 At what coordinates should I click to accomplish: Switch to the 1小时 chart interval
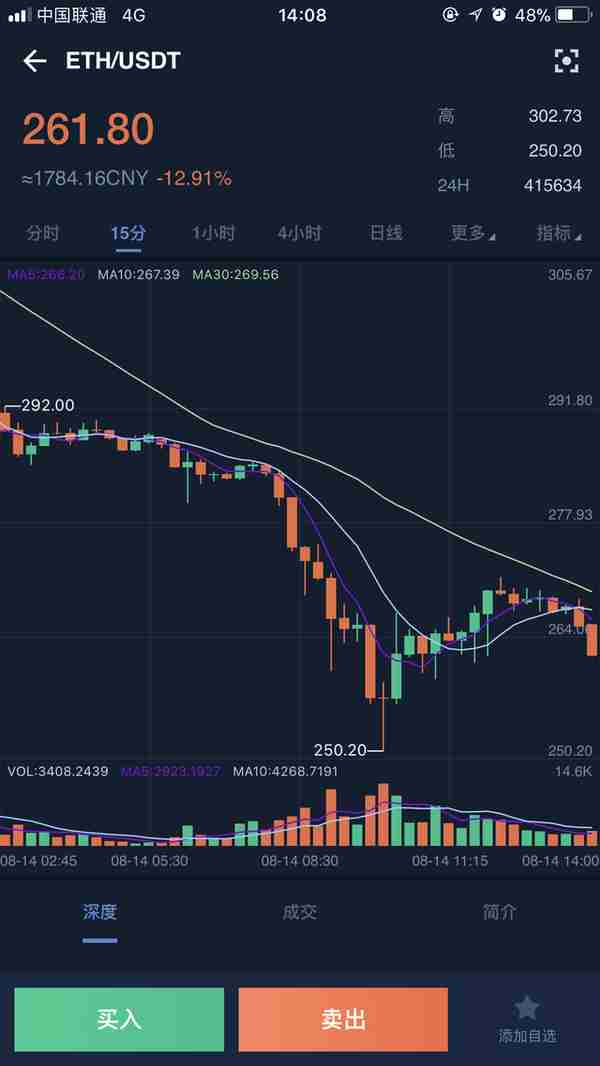[x=213, y=234]
